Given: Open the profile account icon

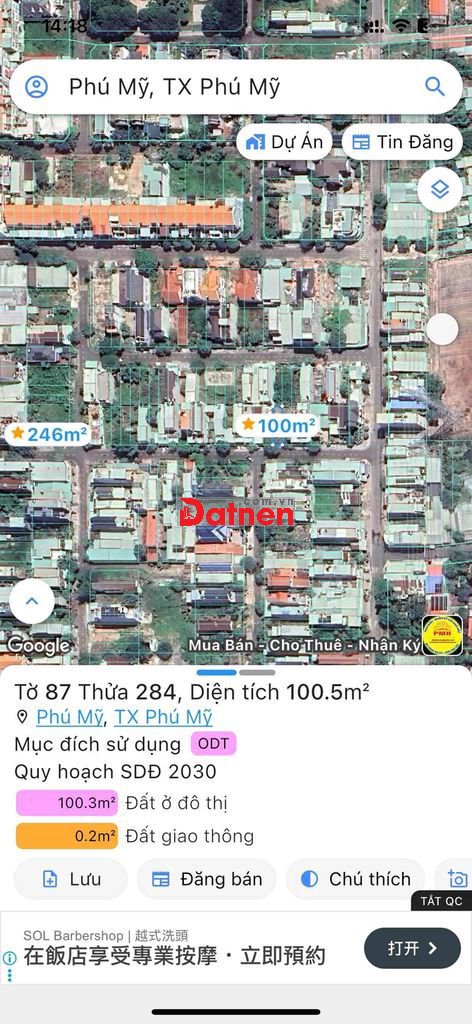Looking at the screenshot, I should (37, 87).
